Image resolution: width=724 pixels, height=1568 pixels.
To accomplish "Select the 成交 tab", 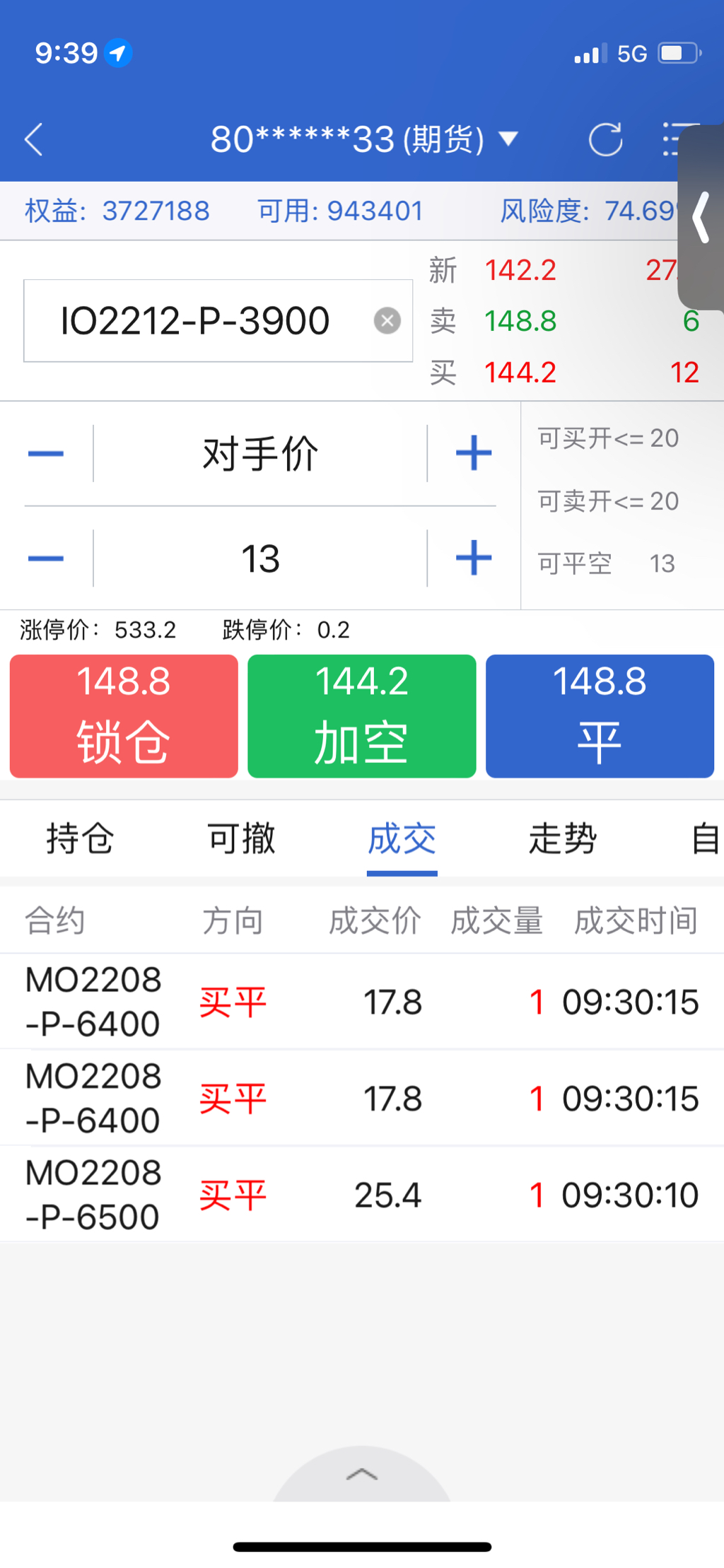I will click(x=402, y=839).
